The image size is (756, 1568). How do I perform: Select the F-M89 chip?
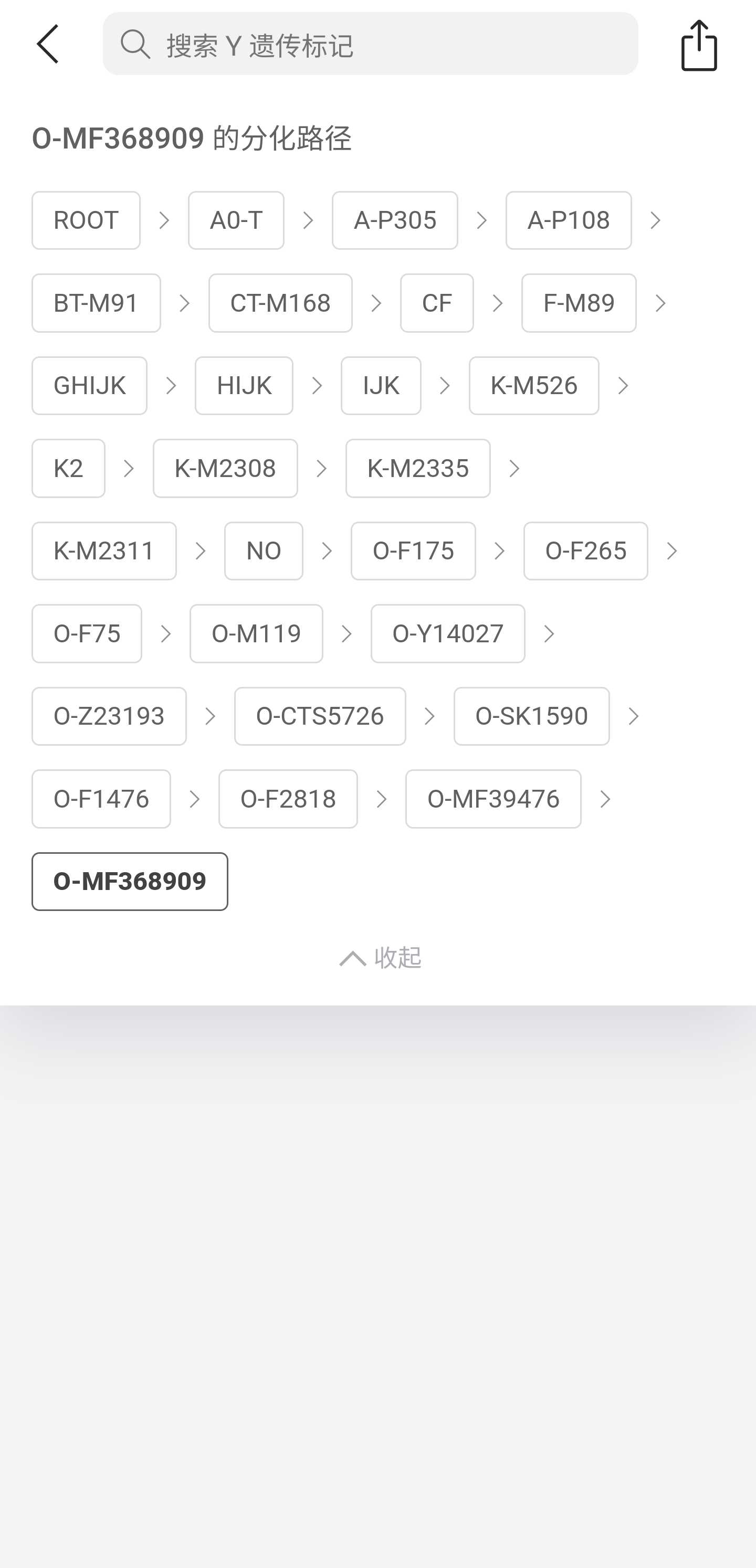(x=579, y=303)
